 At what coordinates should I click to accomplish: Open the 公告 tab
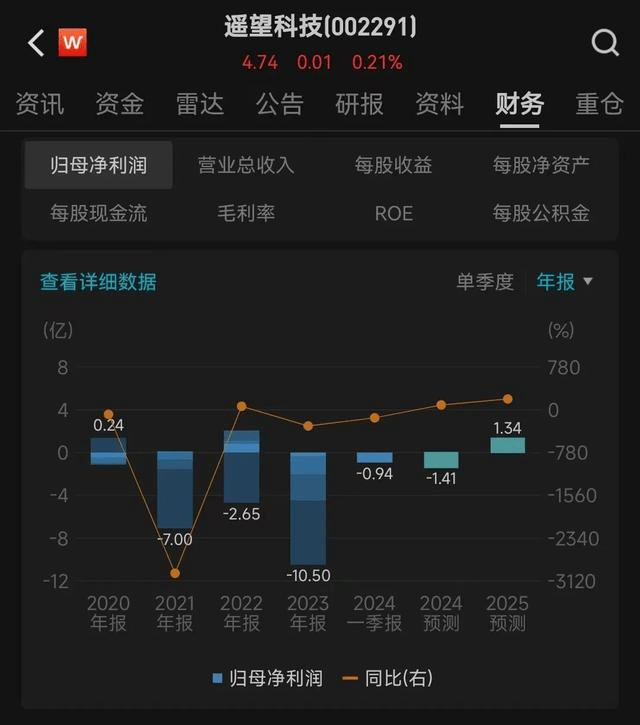tap(279, 104)
